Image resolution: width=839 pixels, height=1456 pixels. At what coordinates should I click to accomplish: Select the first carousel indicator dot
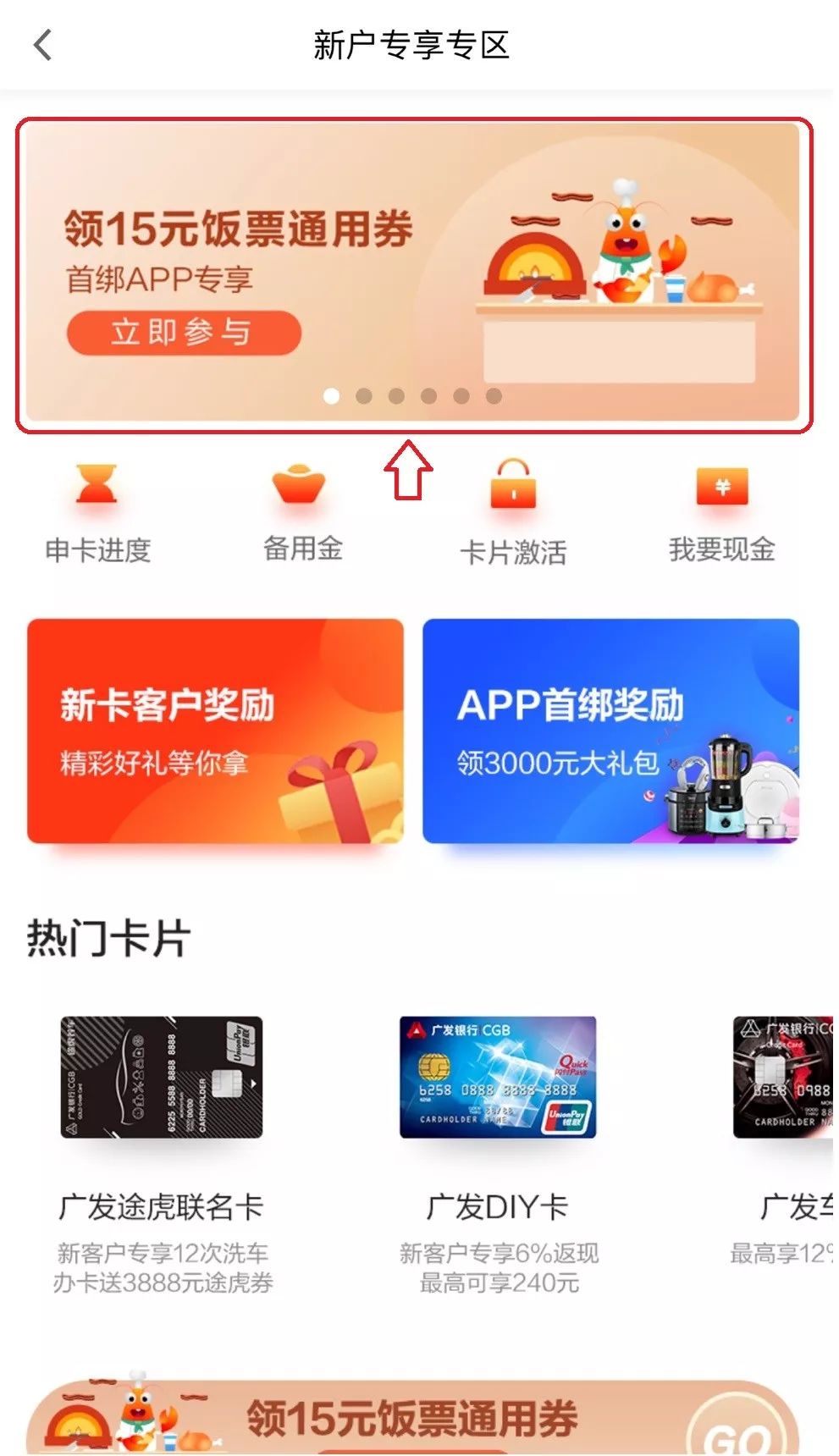(331, 395)
